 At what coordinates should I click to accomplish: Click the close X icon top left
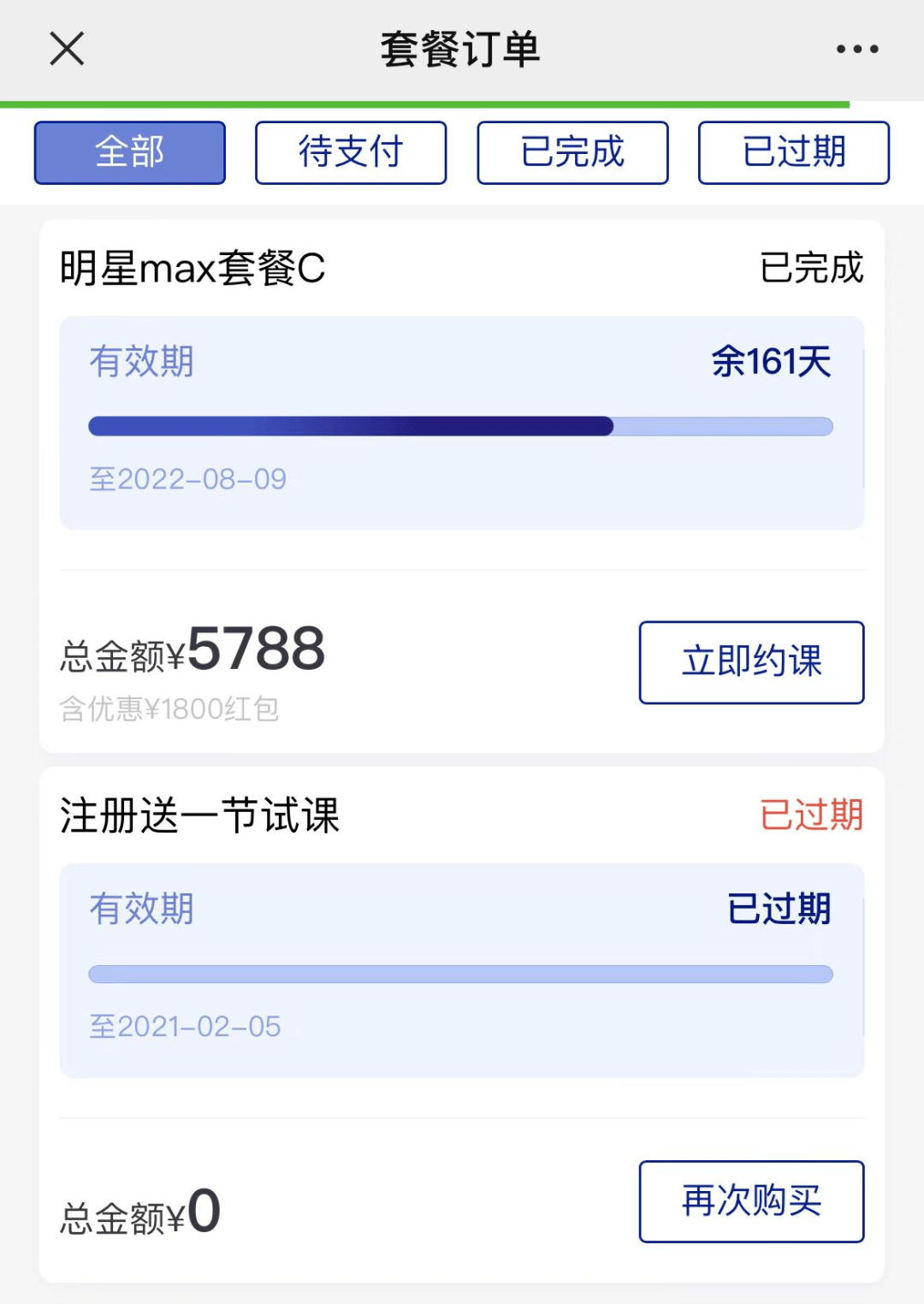click(65, 49)
